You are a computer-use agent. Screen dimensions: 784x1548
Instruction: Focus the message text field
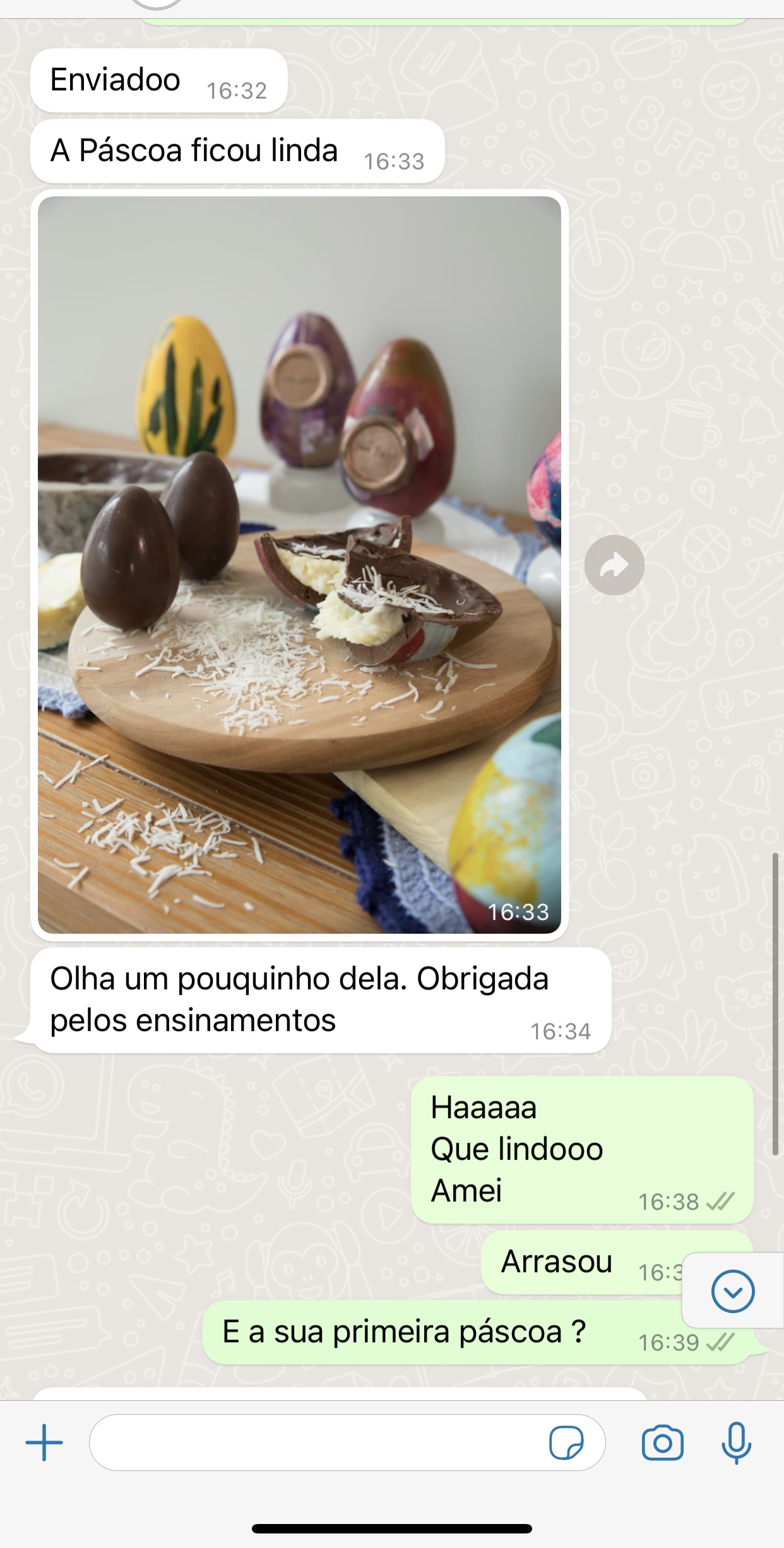(316, 1443)
